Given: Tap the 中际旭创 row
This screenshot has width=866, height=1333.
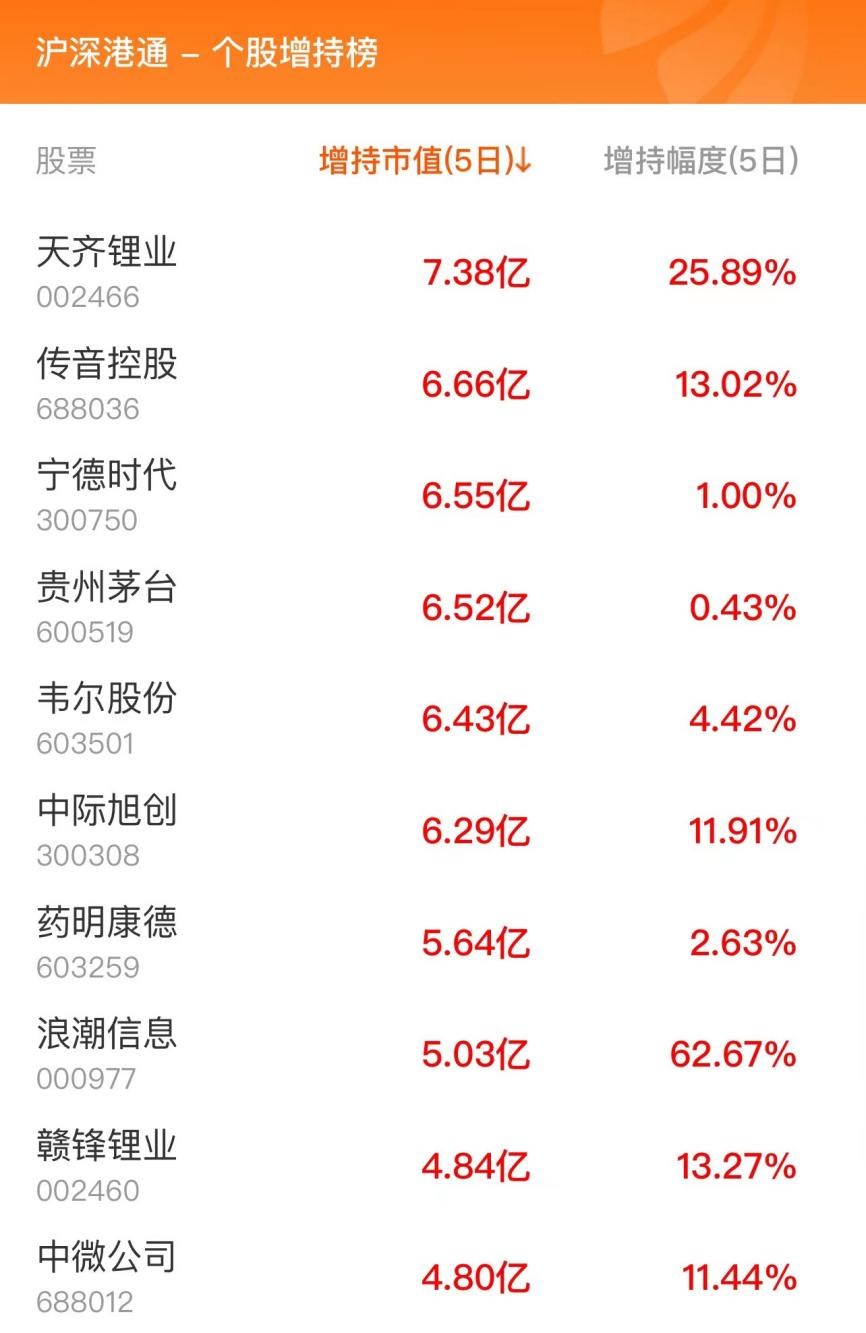Looking at the screenshot, I should [x=107, y=811].
